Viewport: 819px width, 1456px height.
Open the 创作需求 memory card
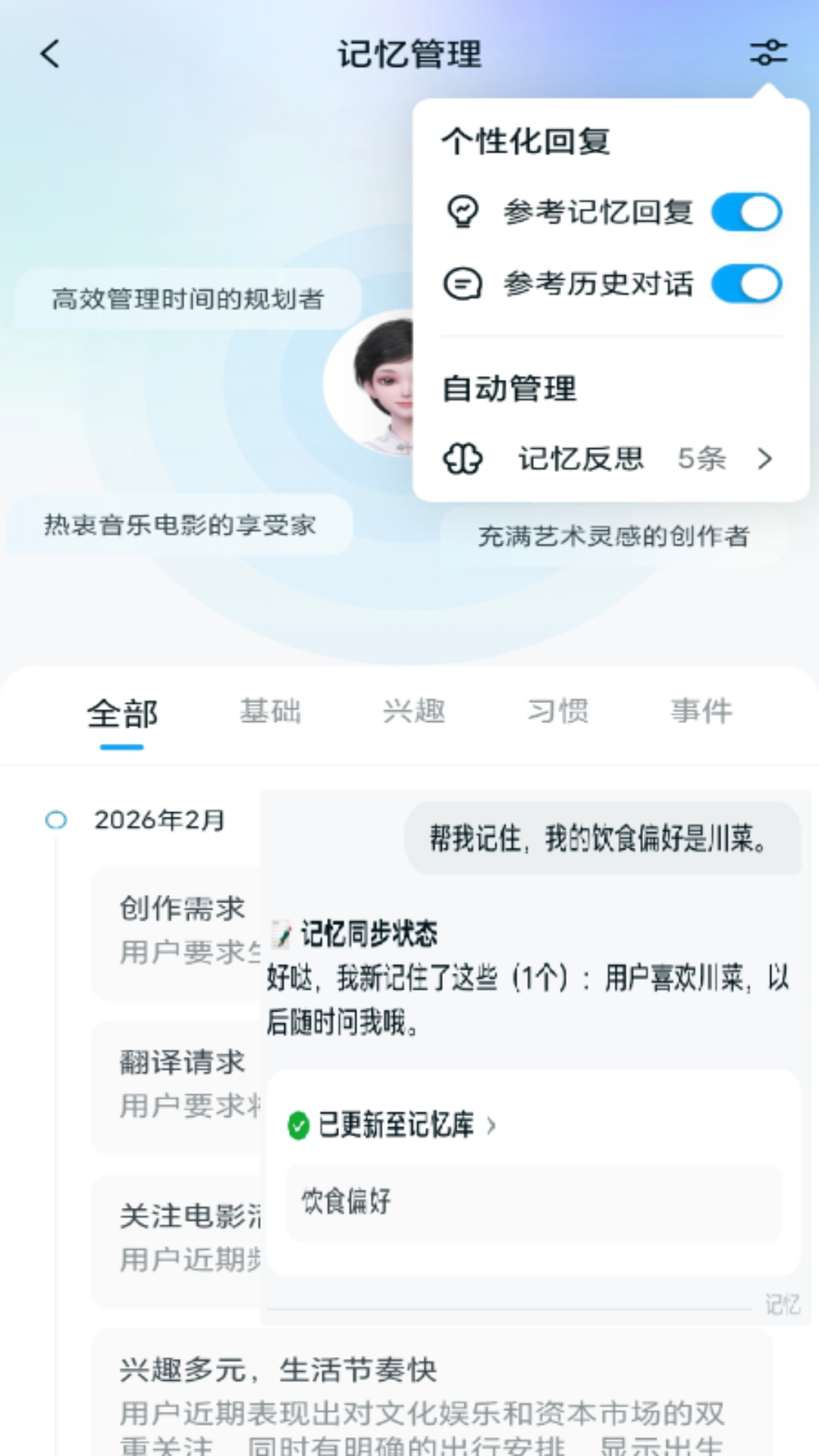(182, 906)
